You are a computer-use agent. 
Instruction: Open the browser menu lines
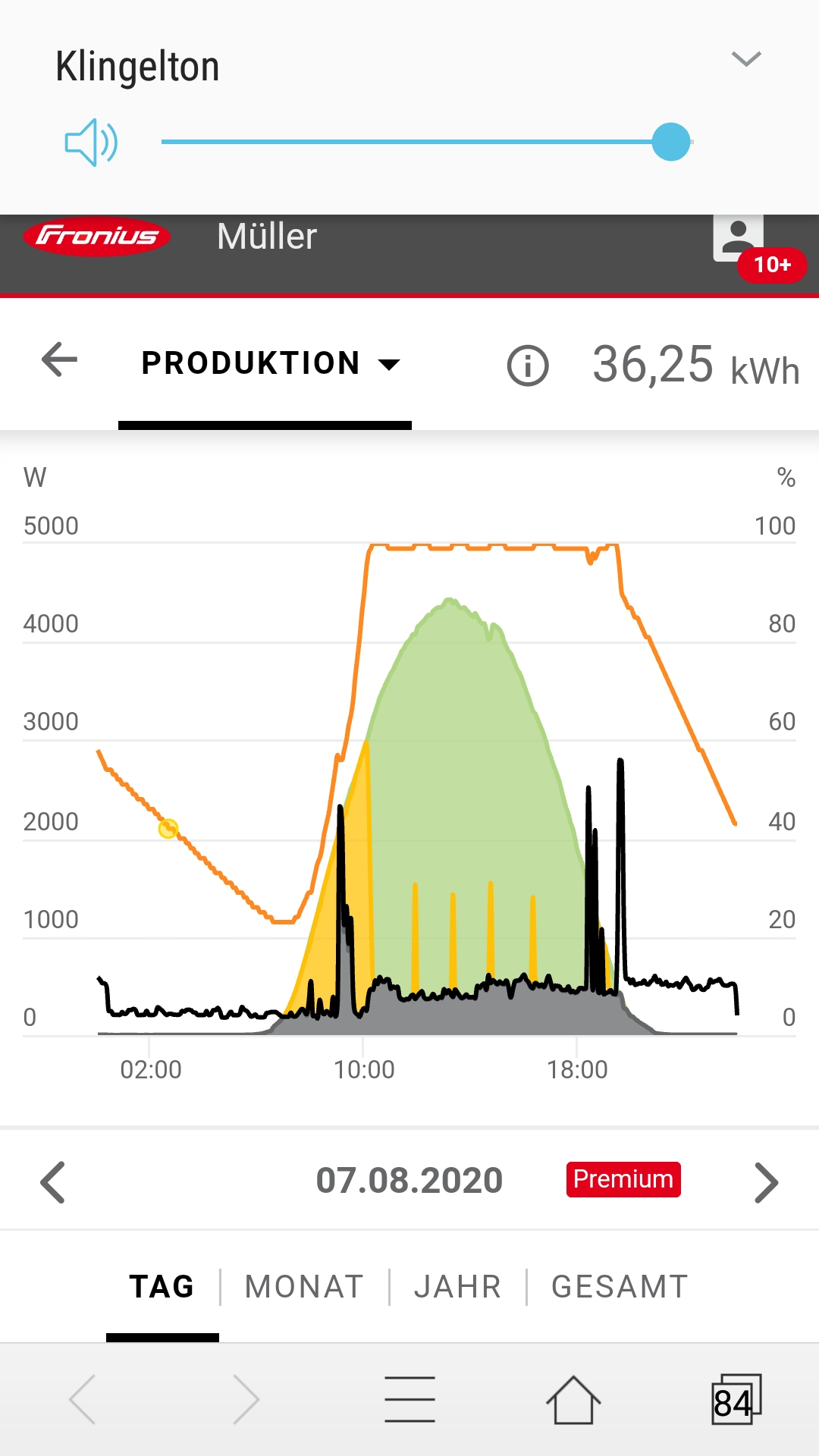click(409, 1399)
